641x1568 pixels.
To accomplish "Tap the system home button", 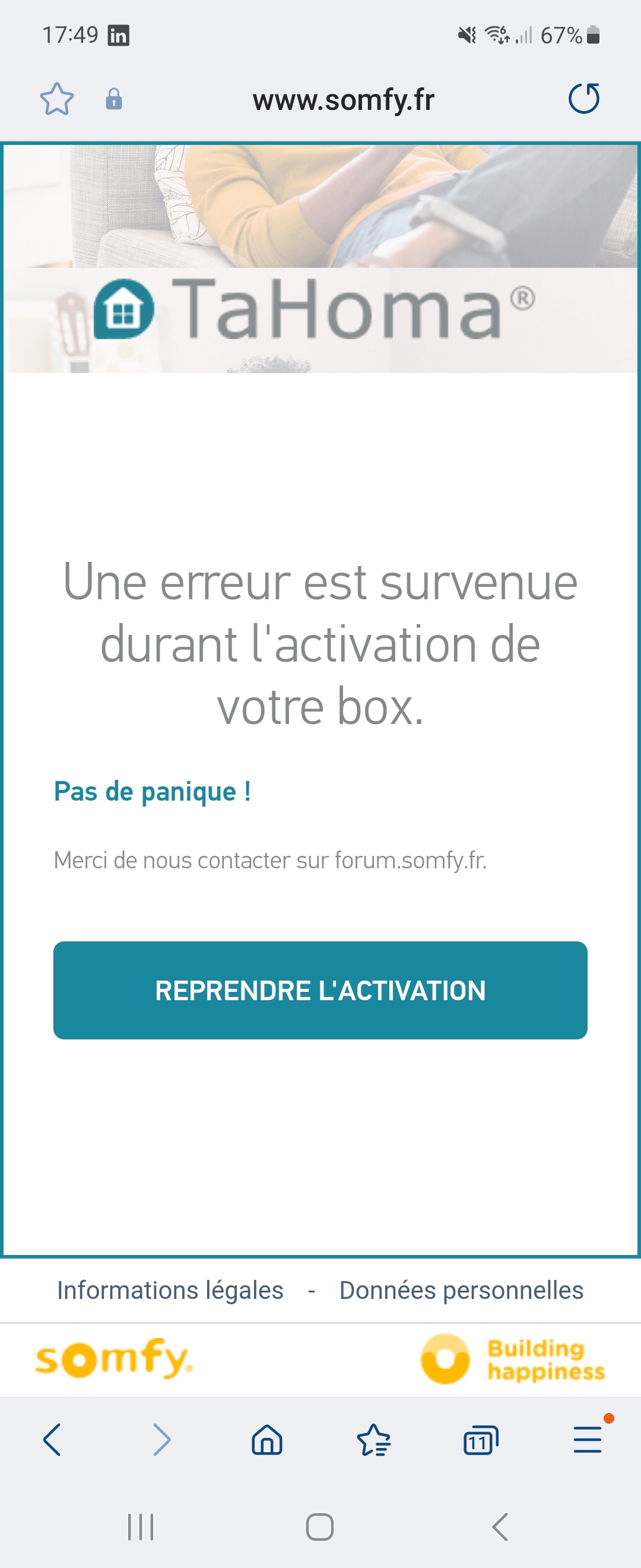I will [x=320, y=1526].
